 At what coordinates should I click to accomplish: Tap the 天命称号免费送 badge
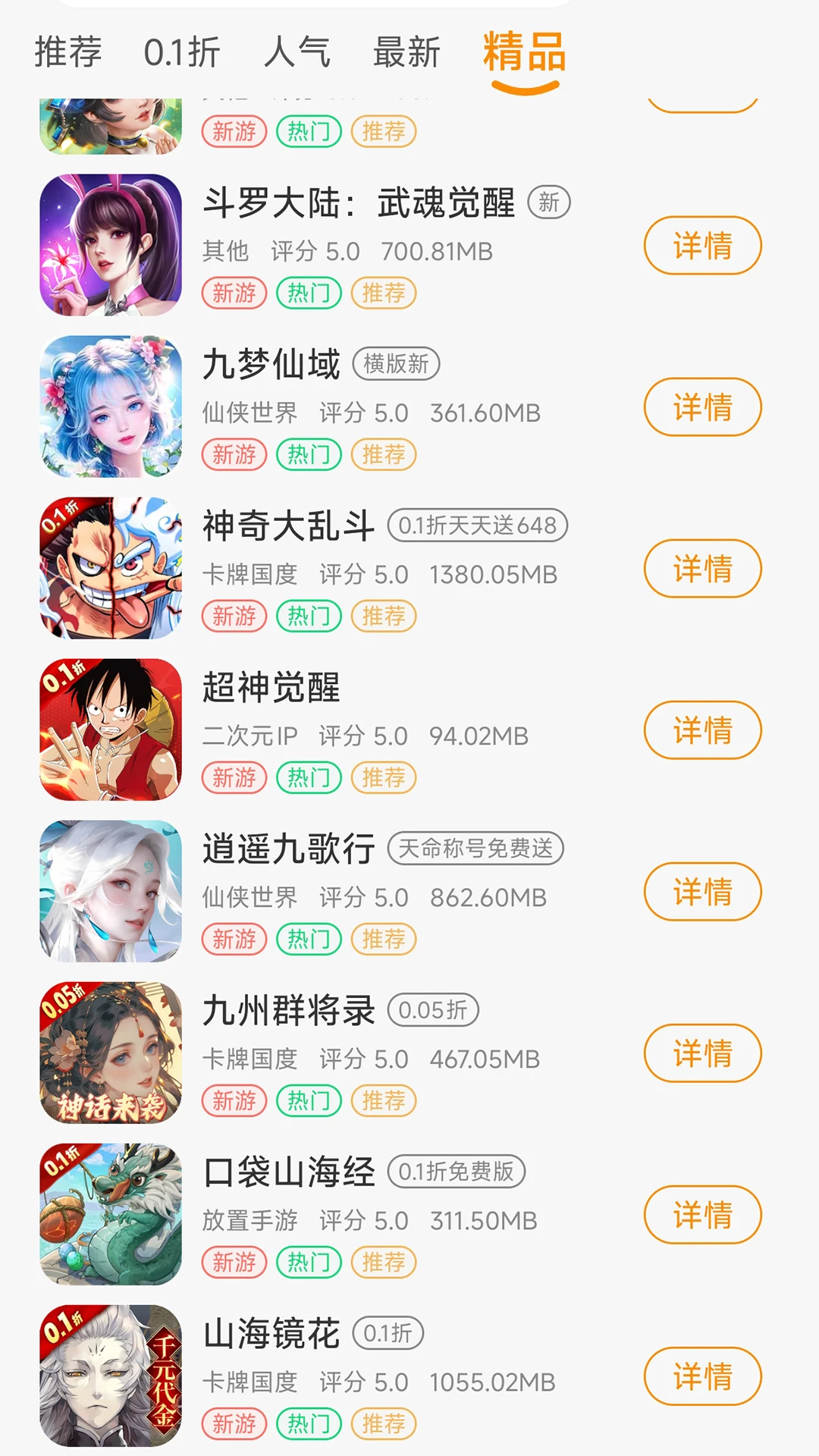click(x=476, y=849)
